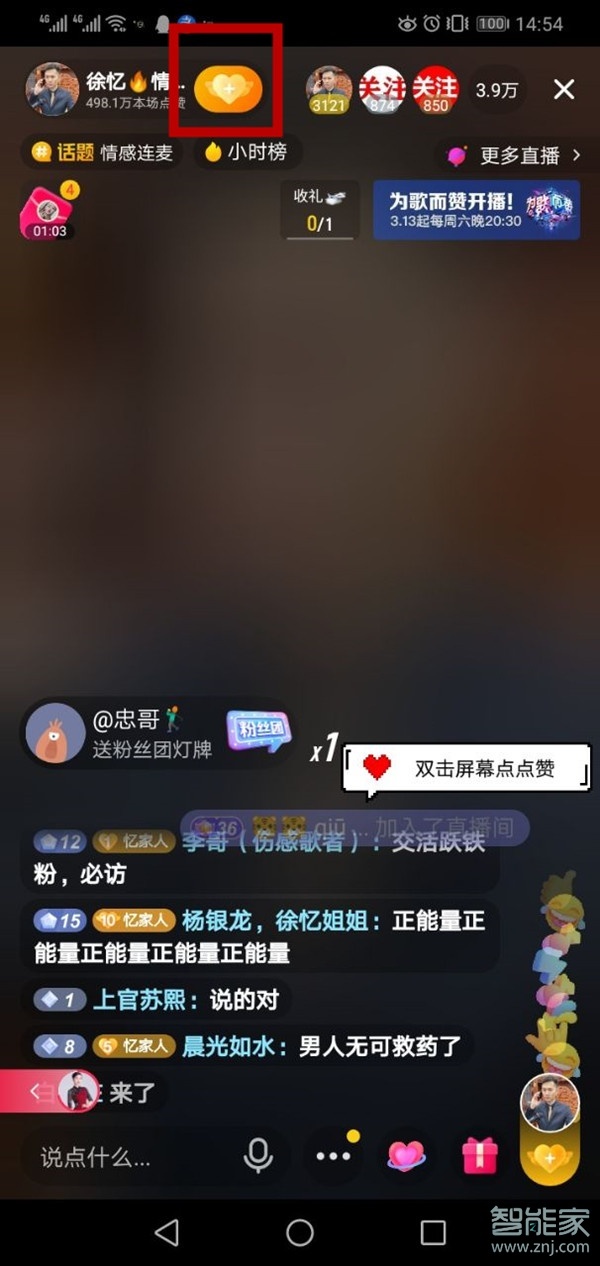Viewport: 600px width, 1266px height.
Task: Tap the microphone icon to request mic
Action: (x=258, y=1157)
